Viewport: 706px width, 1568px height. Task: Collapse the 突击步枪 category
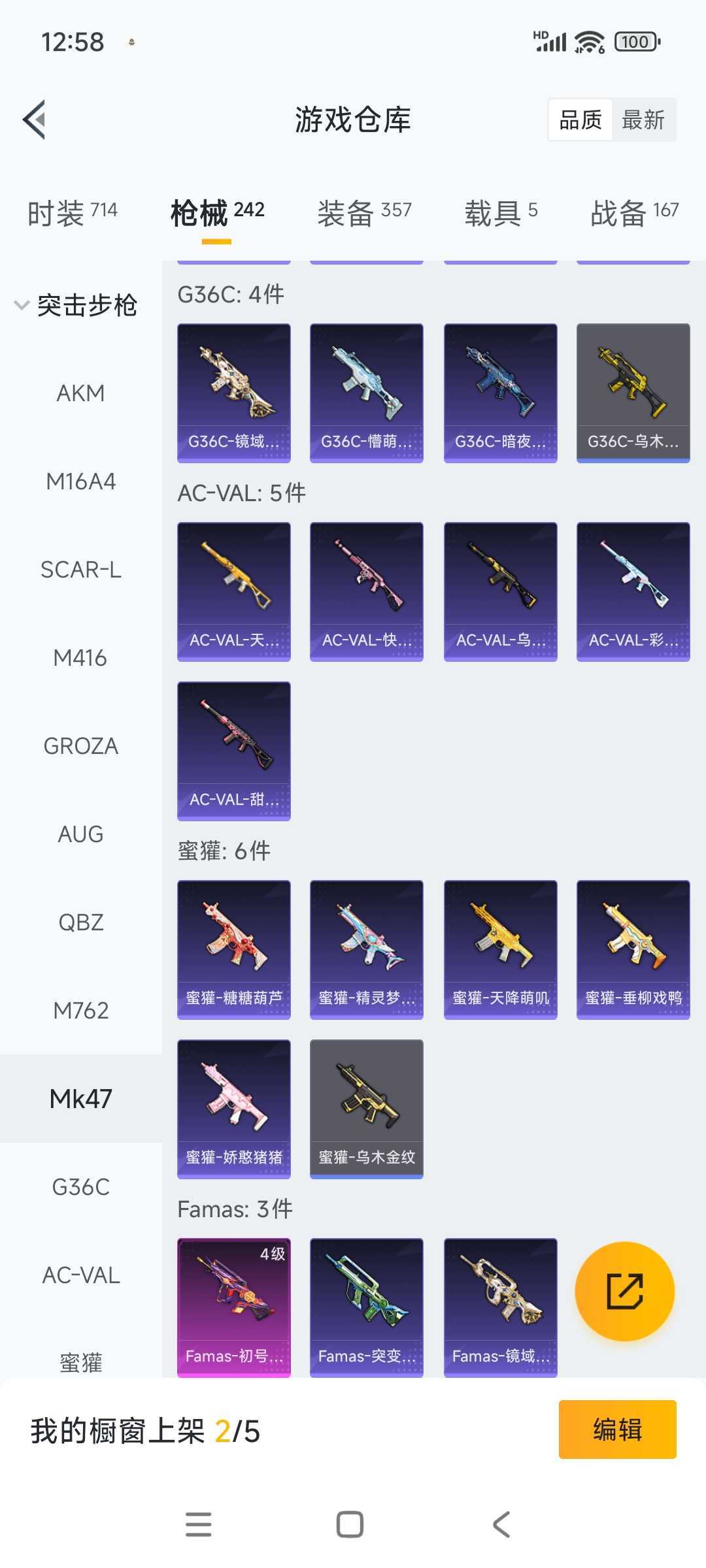[76, 305]
